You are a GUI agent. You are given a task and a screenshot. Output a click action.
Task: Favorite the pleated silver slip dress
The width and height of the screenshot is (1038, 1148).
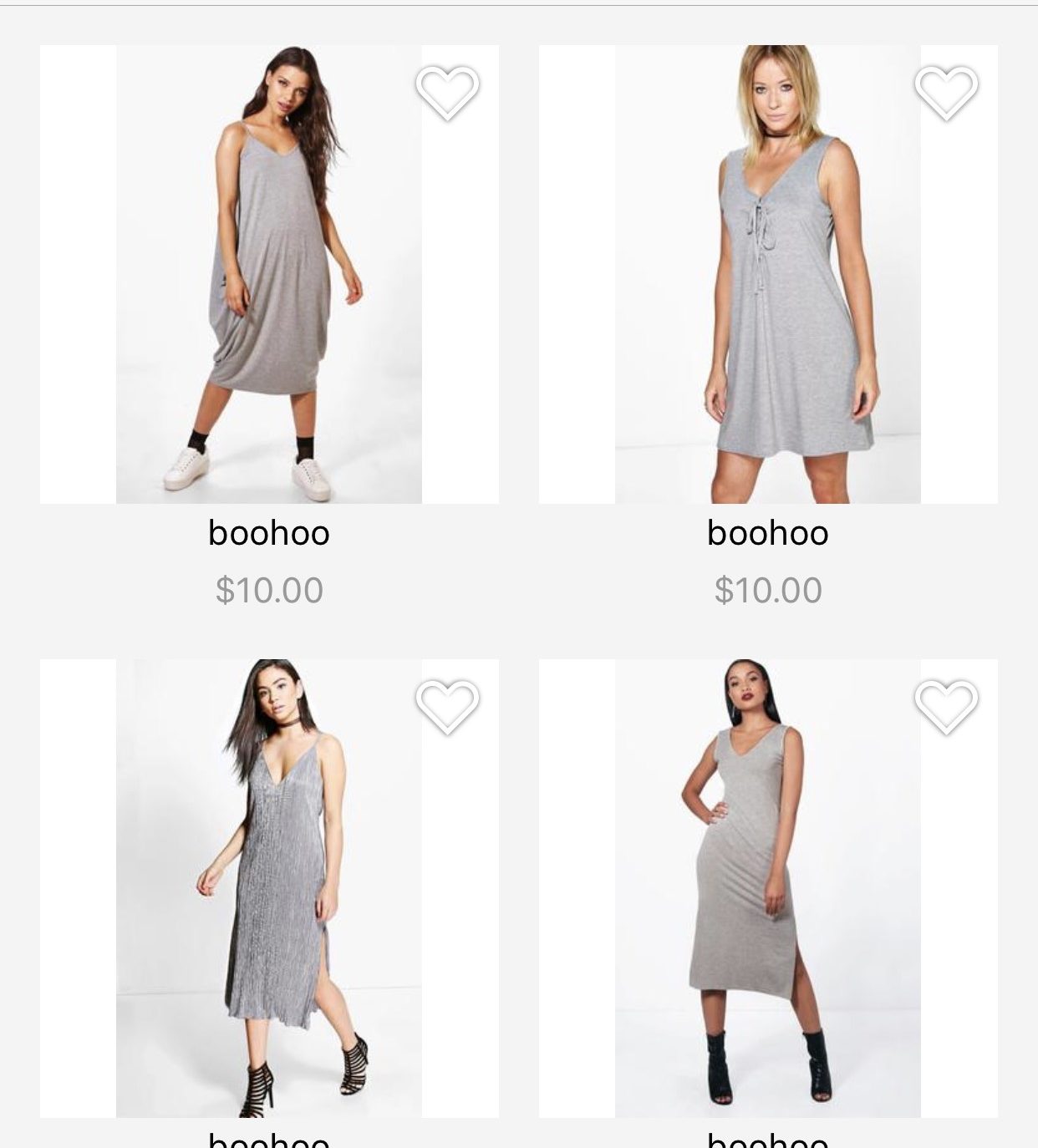point(447,706)
